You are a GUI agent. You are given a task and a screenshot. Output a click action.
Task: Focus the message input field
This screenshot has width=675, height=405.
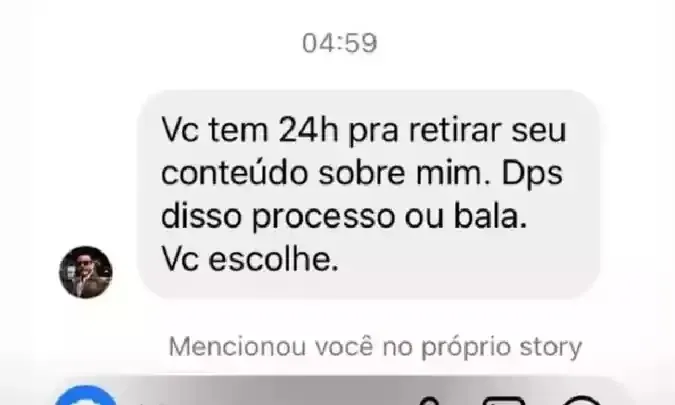pyautogui.click(x=270, y=397)
